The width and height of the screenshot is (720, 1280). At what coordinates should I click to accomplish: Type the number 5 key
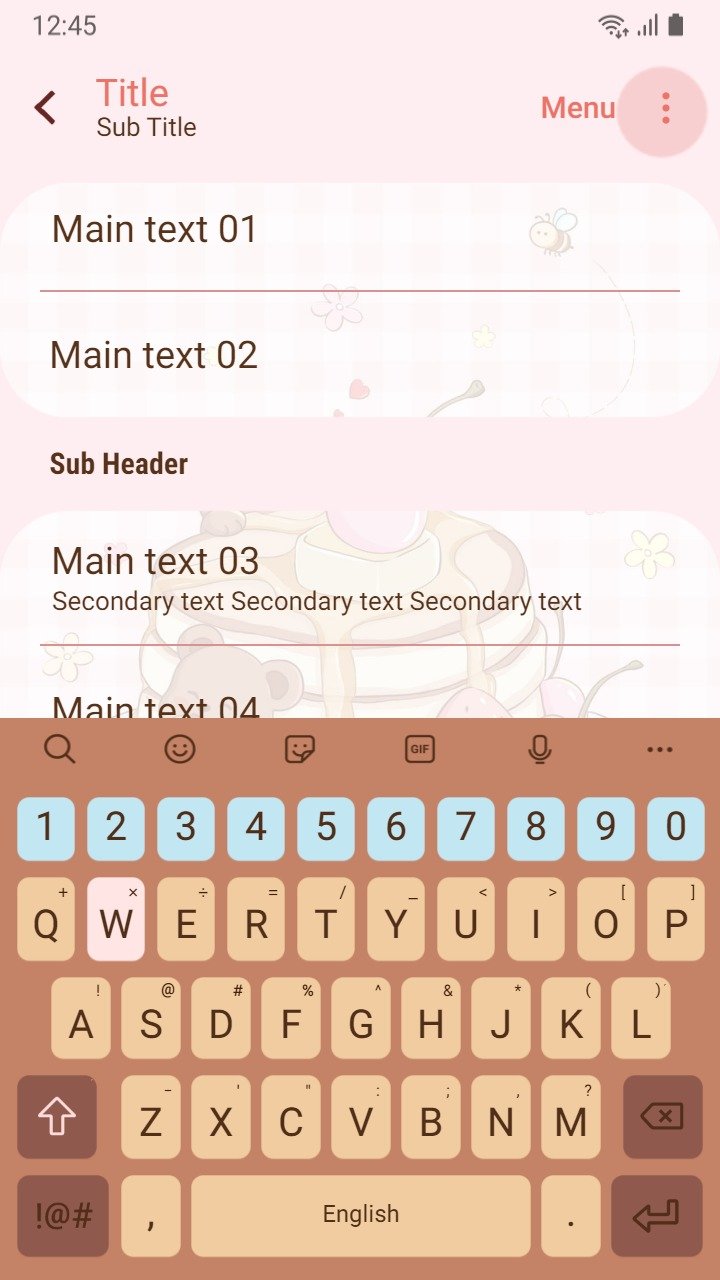pyautogui.click(x=326, y=829)
